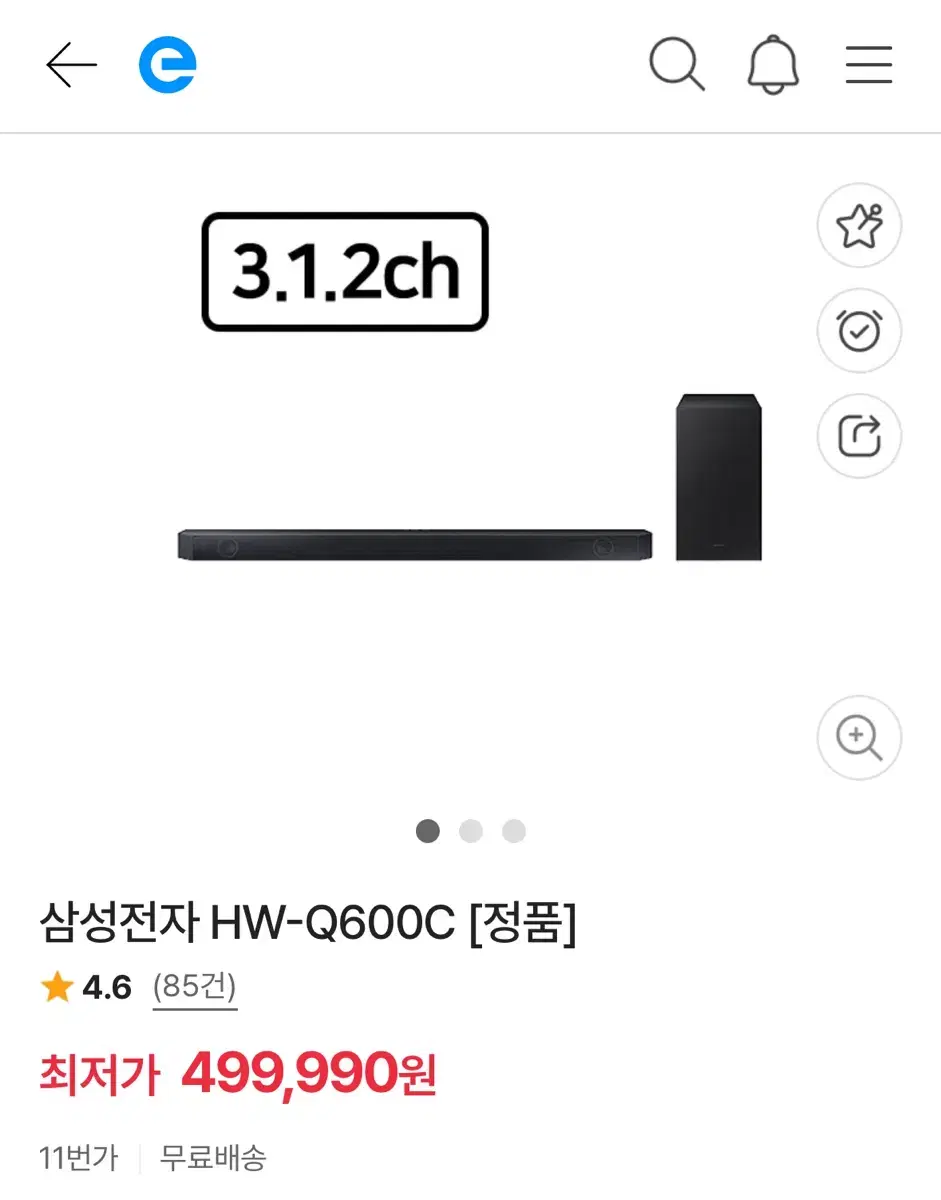The image size is (941, 1200).
Task: Click the blue 'e' app logo
Action: (167, 64)
